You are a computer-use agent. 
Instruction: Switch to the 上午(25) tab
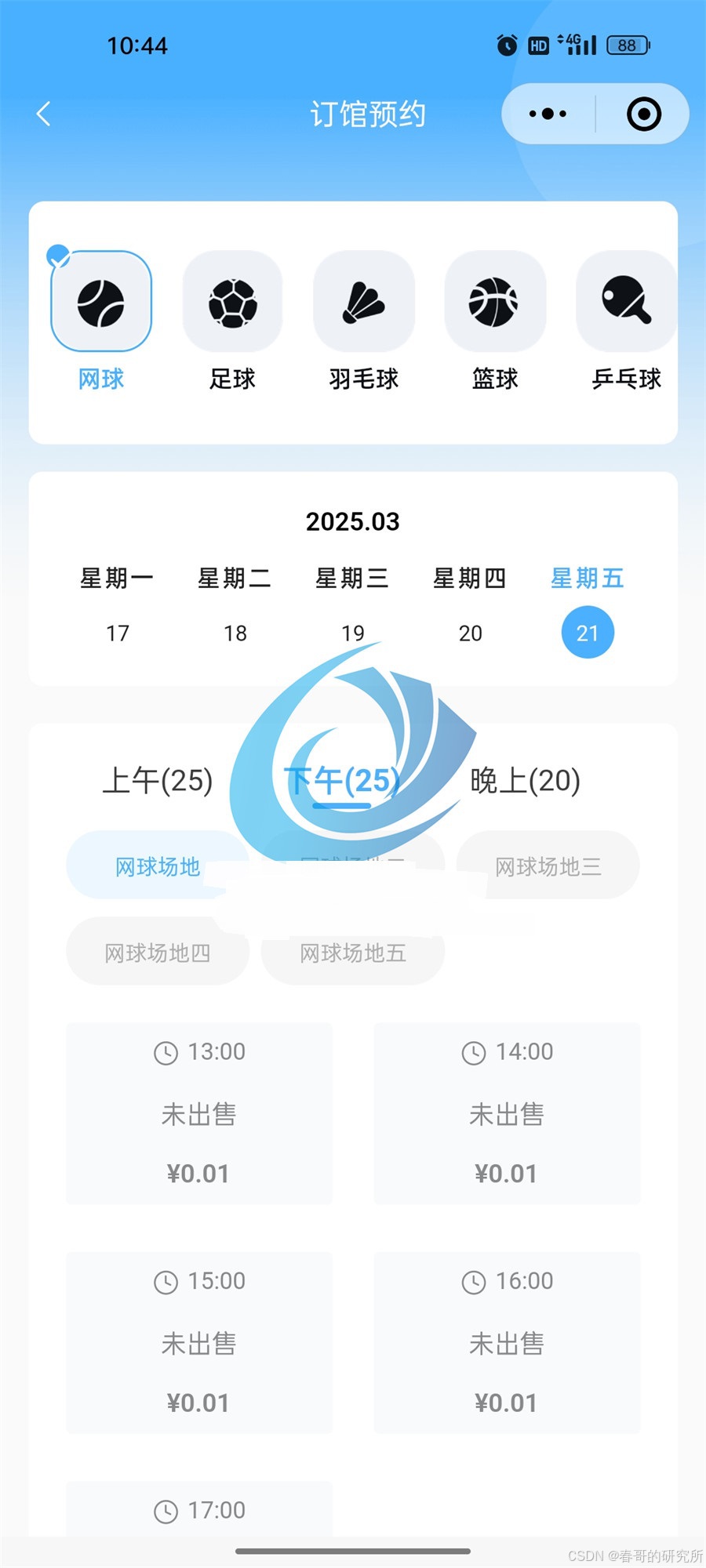[x=158, y=780]
